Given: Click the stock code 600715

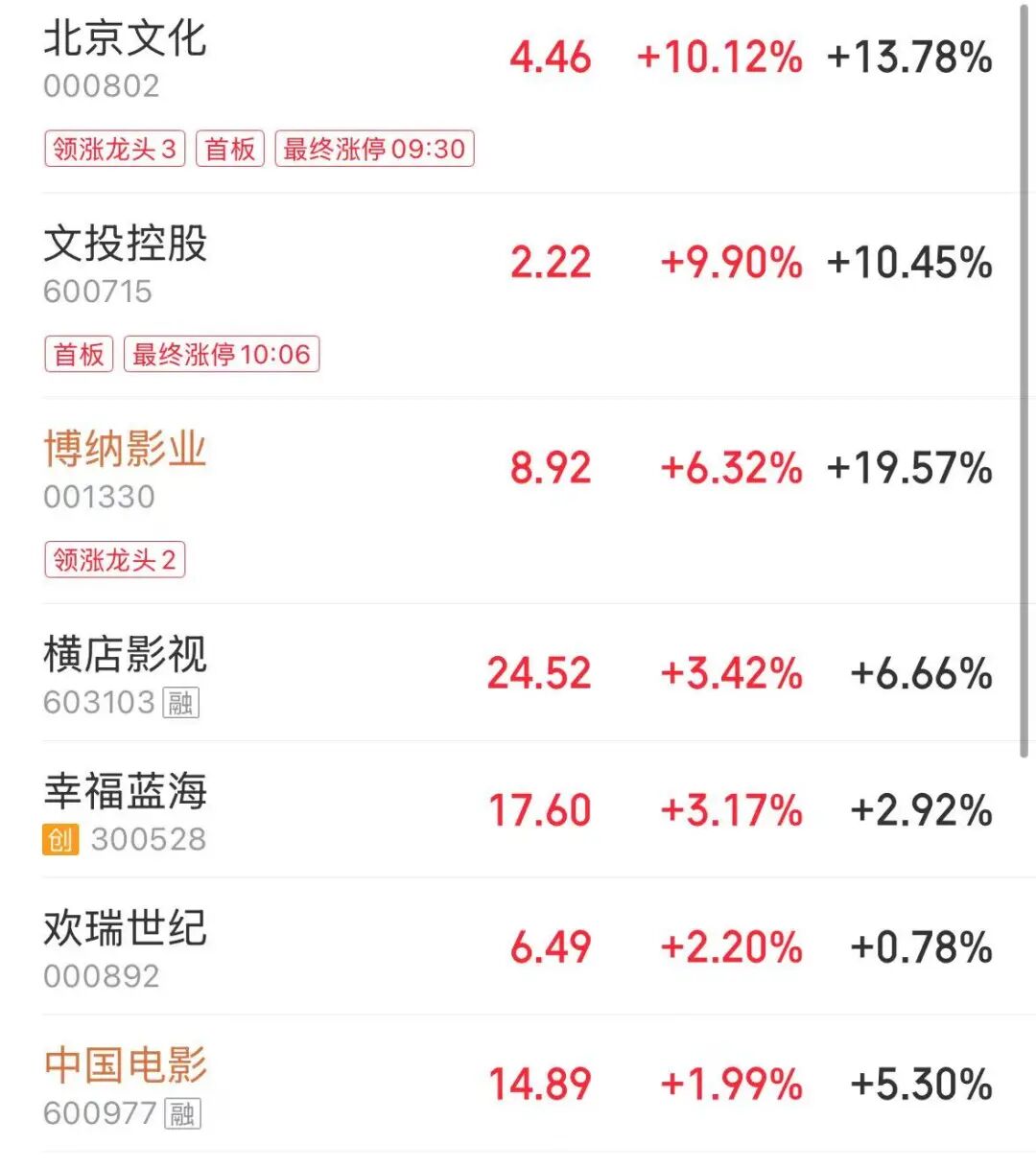Looking at the screenshot, I should (97, 291).
